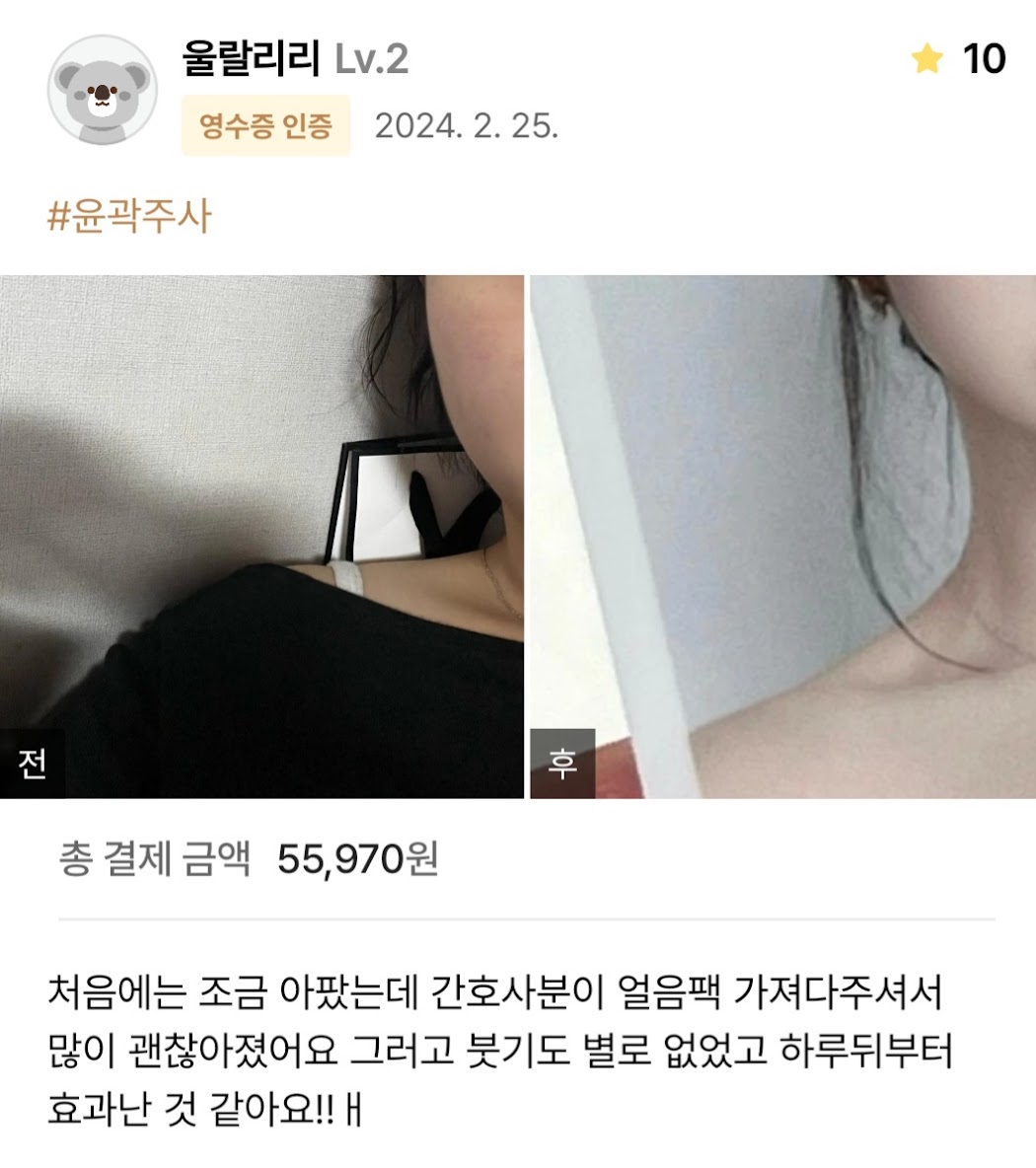Open the 전 (before) photo
Screen dimensions: 1036x1168
tap(261, 536)
